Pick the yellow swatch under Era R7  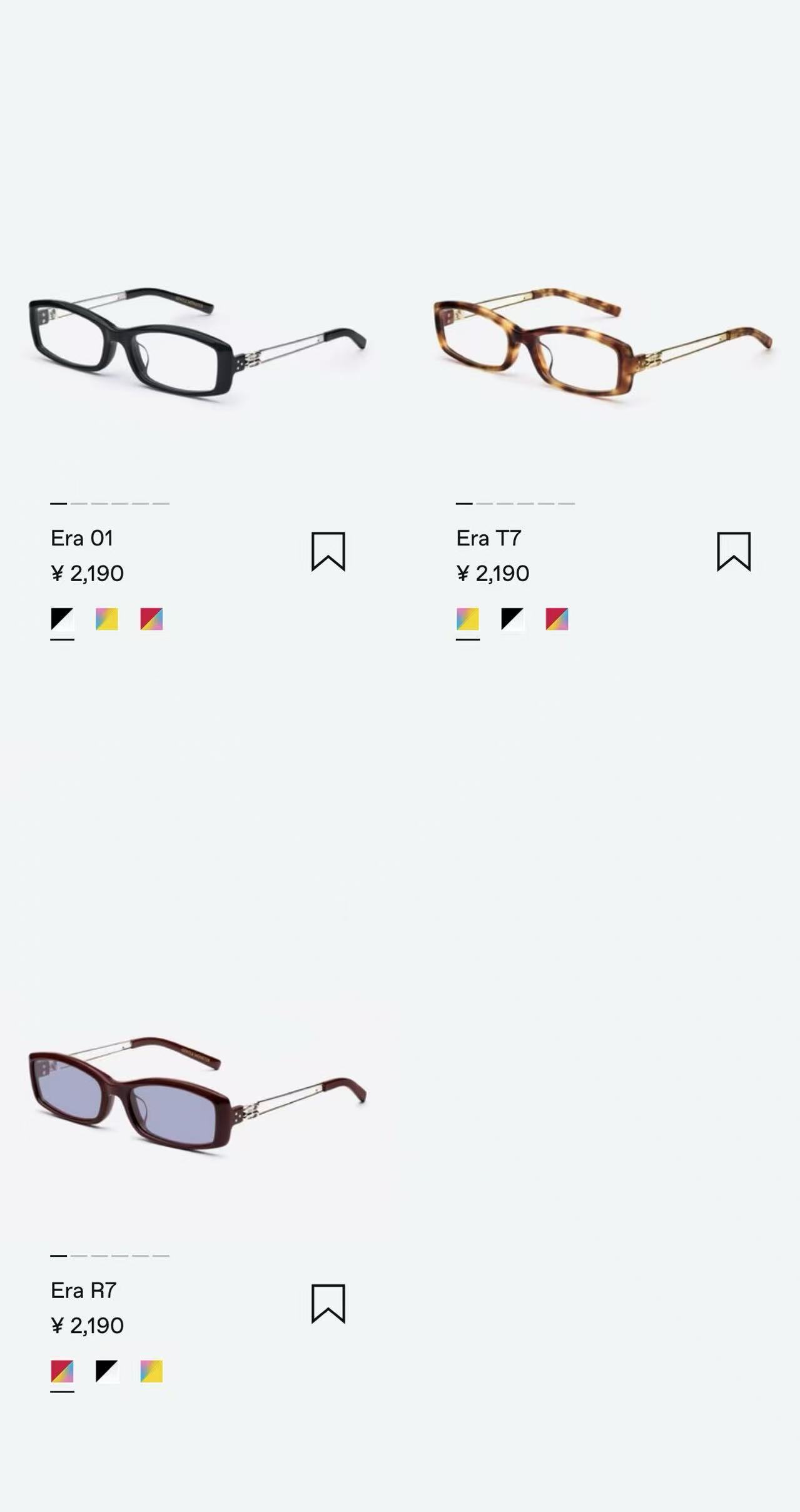(x=151, y=1371)
